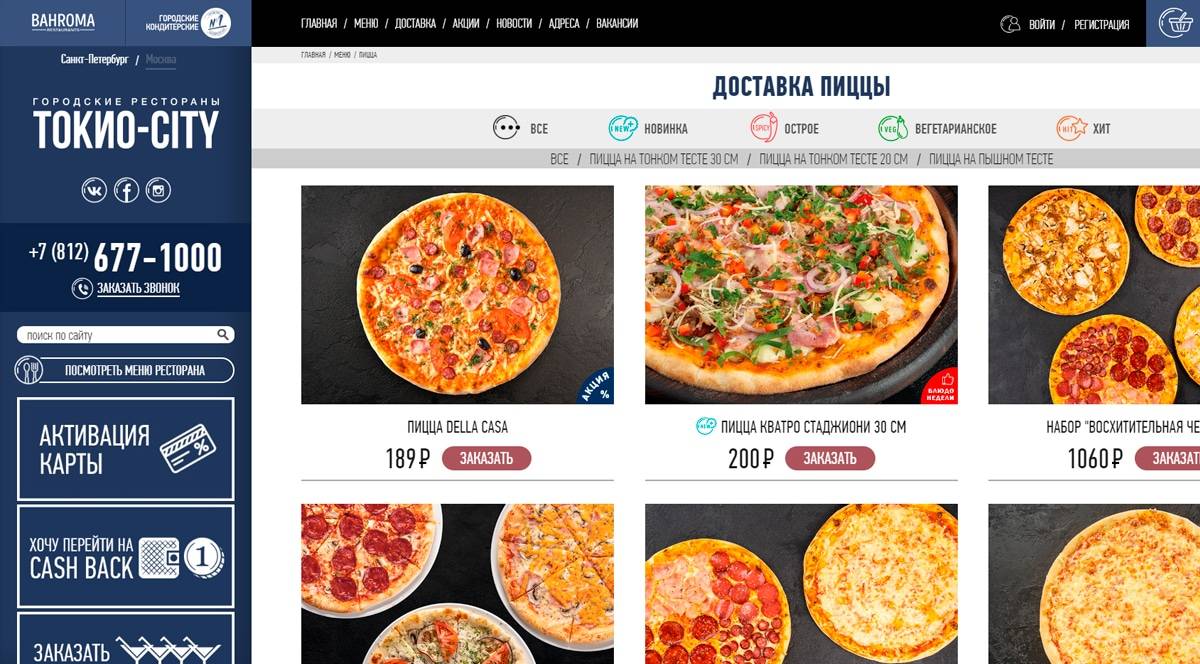Switch city to Москва
Screen dimensions: 1200x664
[160, 60]
